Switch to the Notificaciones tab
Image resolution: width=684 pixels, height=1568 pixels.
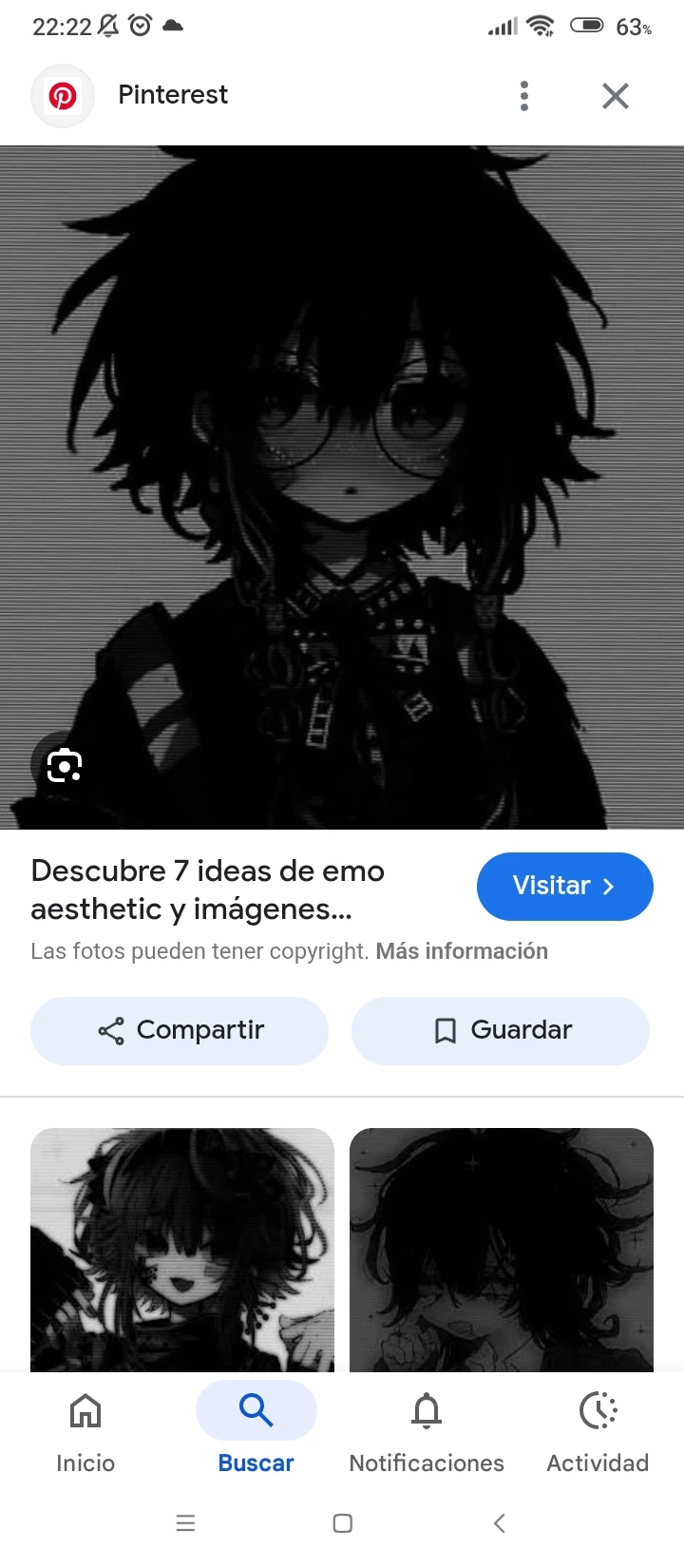427,1430
